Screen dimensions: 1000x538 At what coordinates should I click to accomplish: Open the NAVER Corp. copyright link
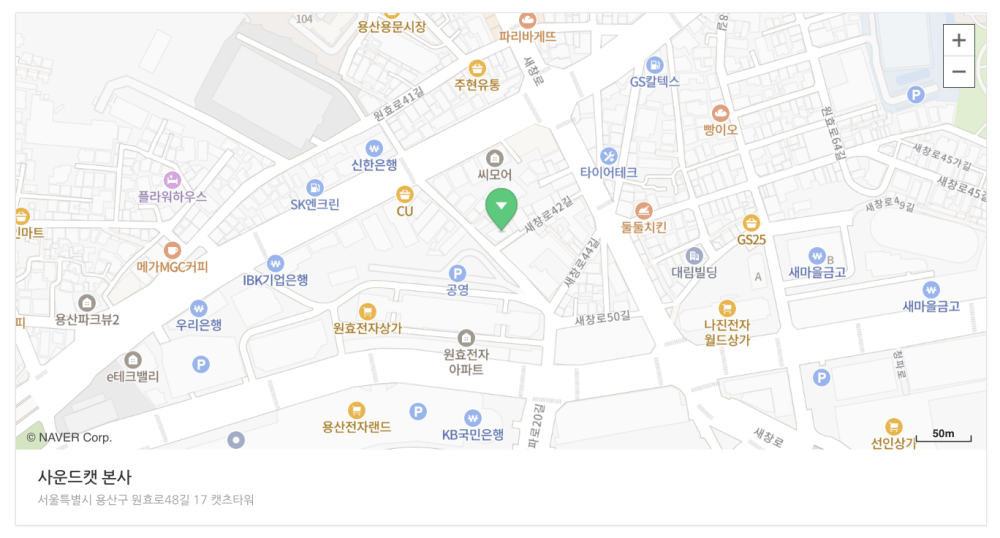(x=69, y=437)
